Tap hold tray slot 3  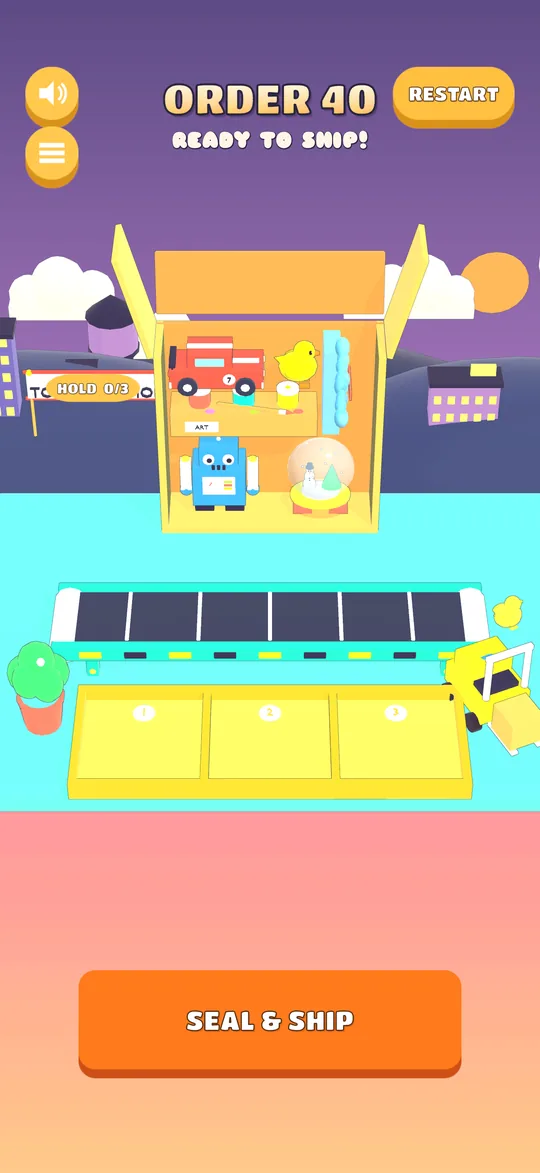399,735
